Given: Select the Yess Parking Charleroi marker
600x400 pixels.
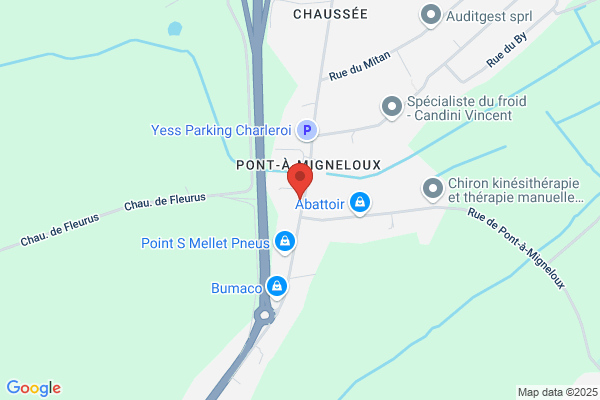Looking at the screenshot, I should point(307,131).
